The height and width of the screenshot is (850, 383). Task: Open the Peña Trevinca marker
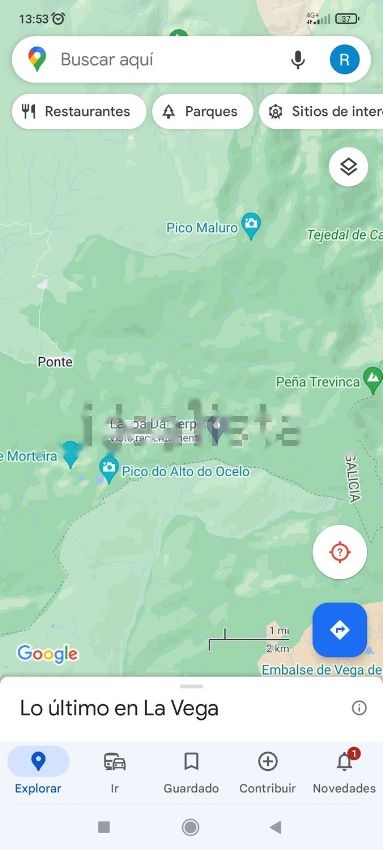pyautogui.click(x=373, y=380)
